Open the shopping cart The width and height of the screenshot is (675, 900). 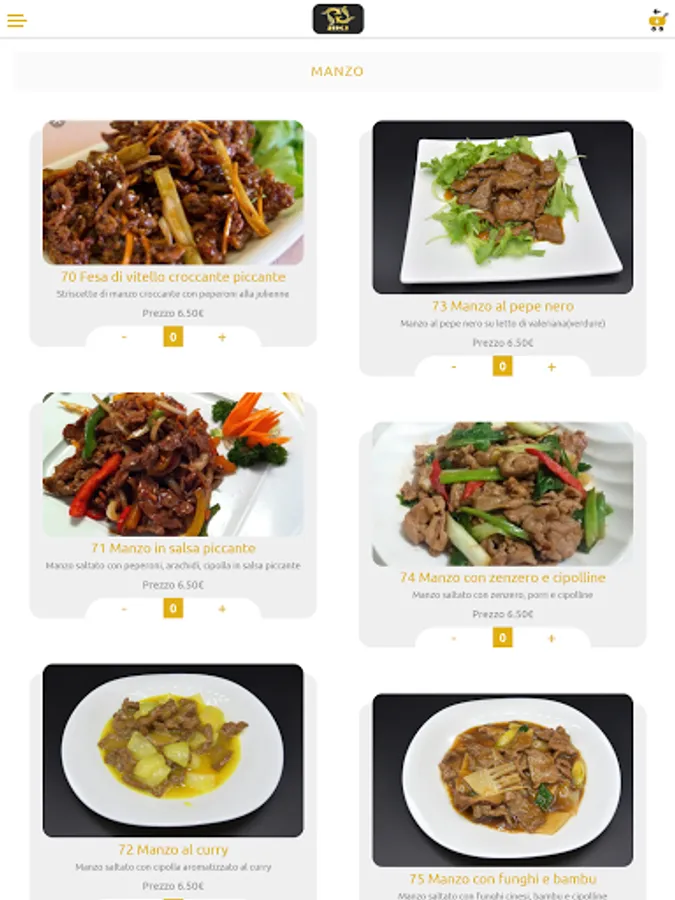[657, 20]
